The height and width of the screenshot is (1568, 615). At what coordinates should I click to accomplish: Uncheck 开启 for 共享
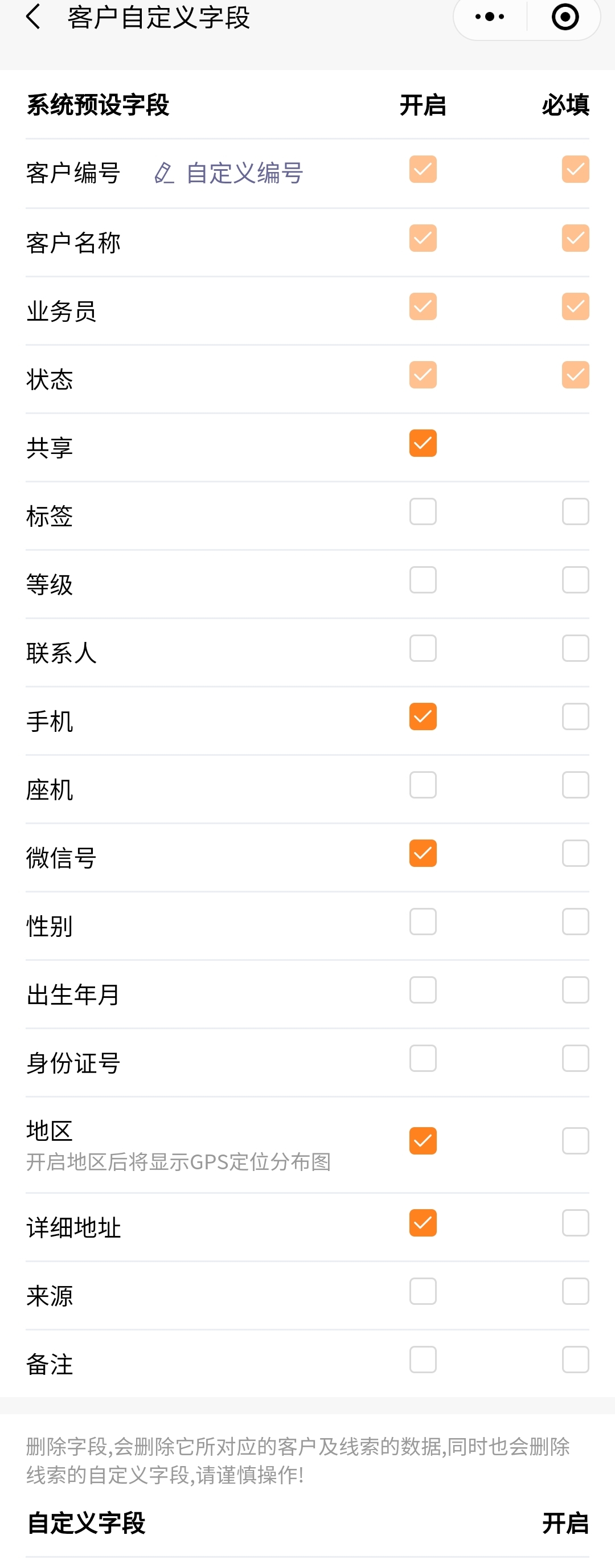(x=423, y=443)
